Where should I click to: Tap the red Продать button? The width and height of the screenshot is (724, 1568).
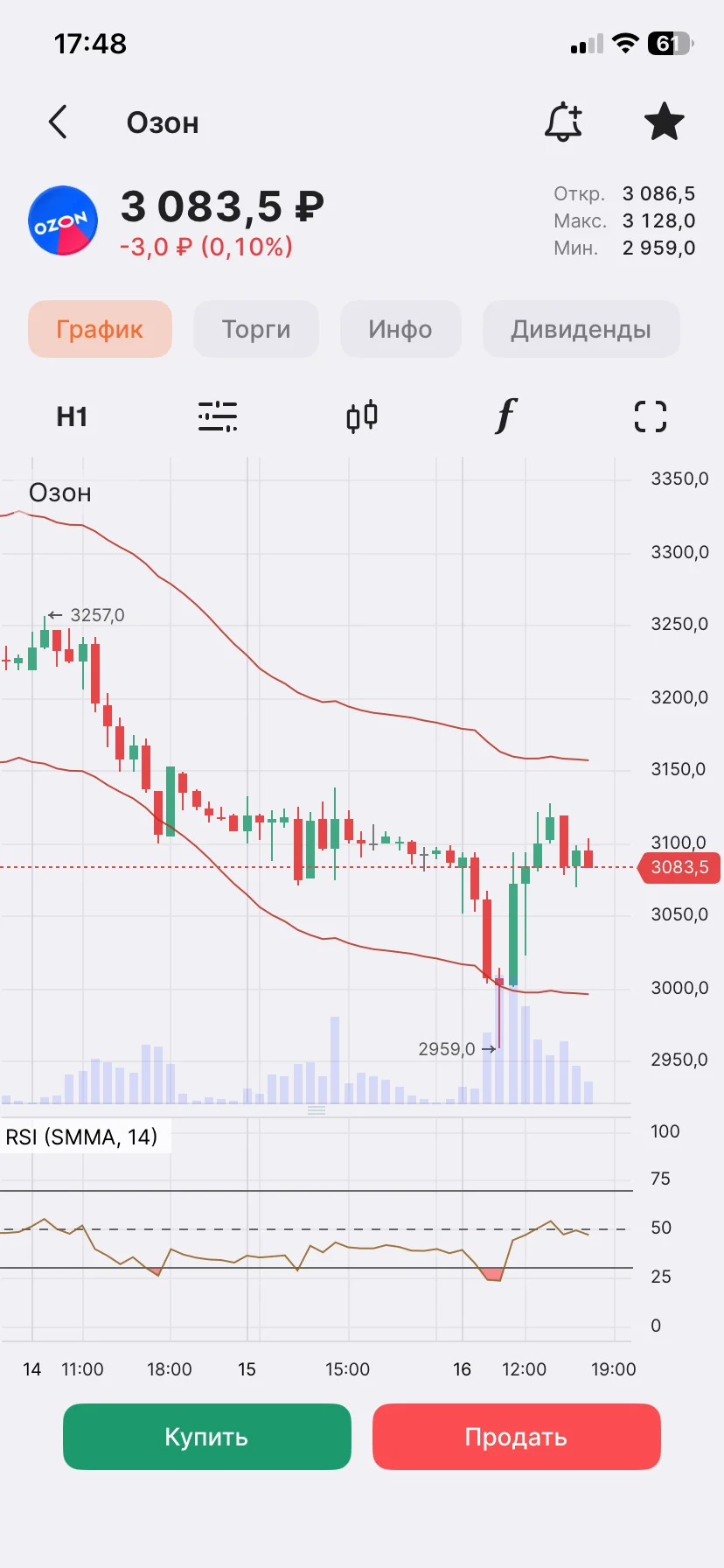click(517, 1437)
